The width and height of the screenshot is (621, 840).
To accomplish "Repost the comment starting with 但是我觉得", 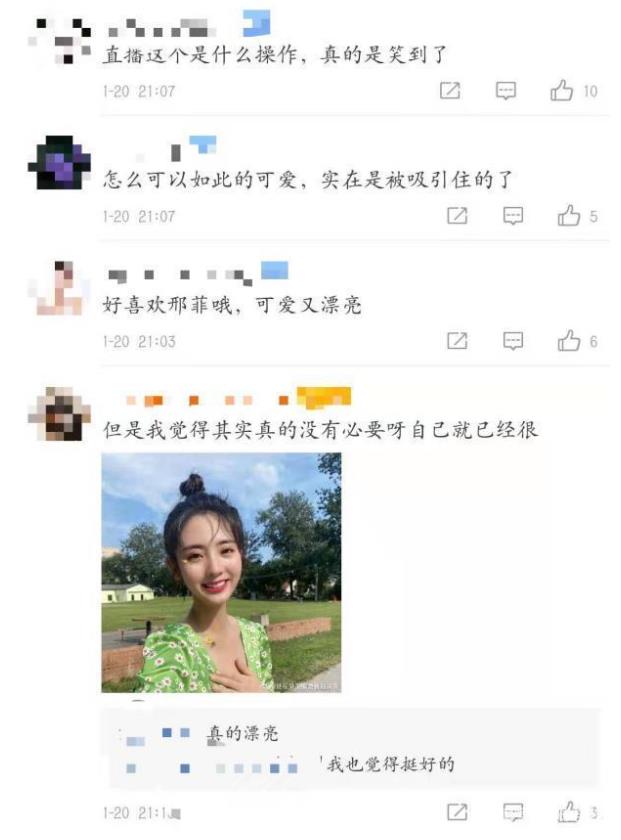I will [457, 811].
